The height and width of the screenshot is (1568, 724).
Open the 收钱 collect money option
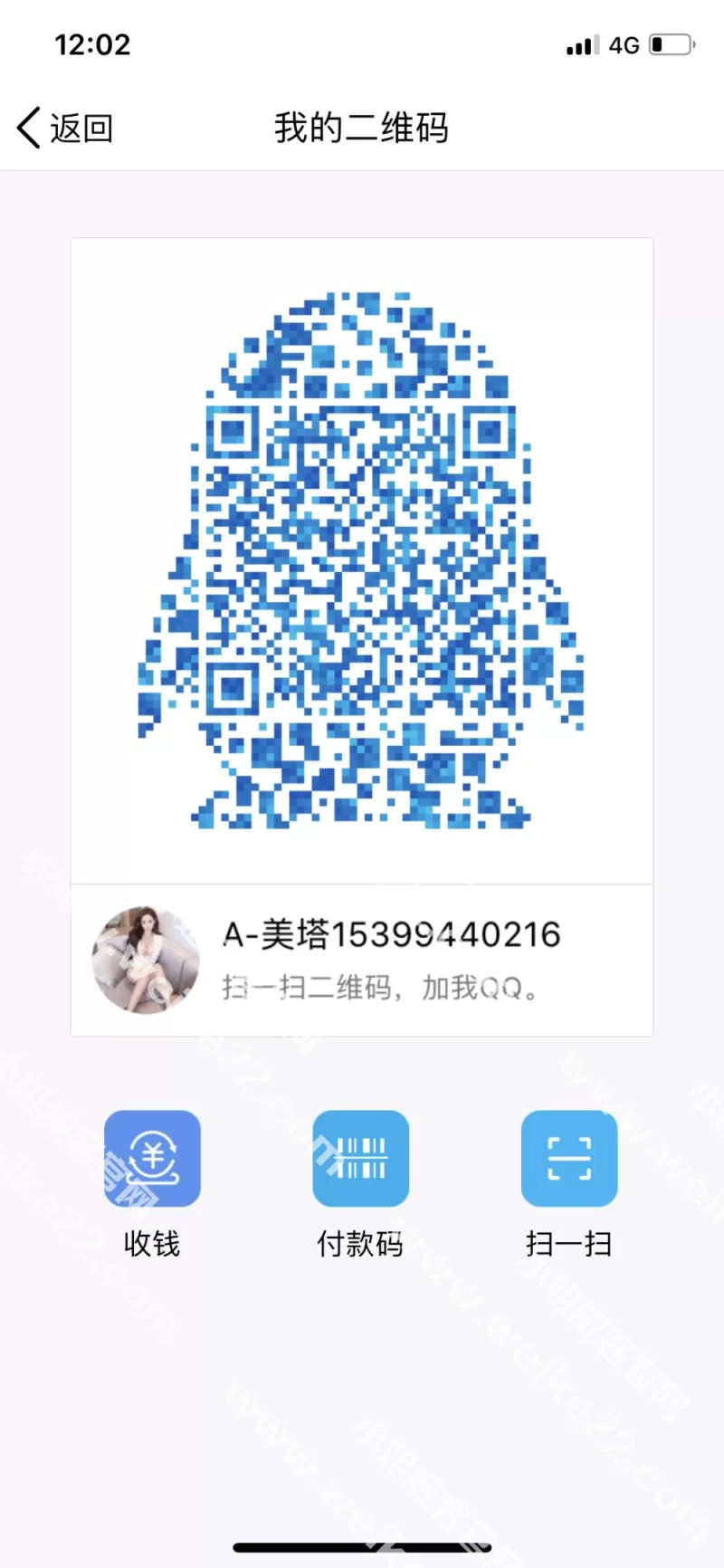[x=152, y=1159]
